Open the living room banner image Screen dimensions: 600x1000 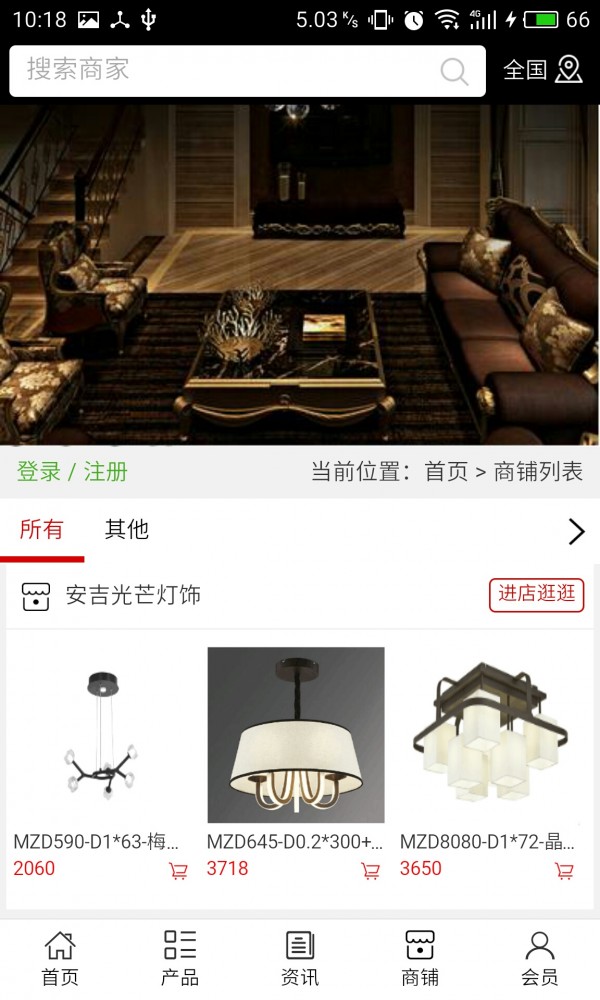[x=300, y=275]
